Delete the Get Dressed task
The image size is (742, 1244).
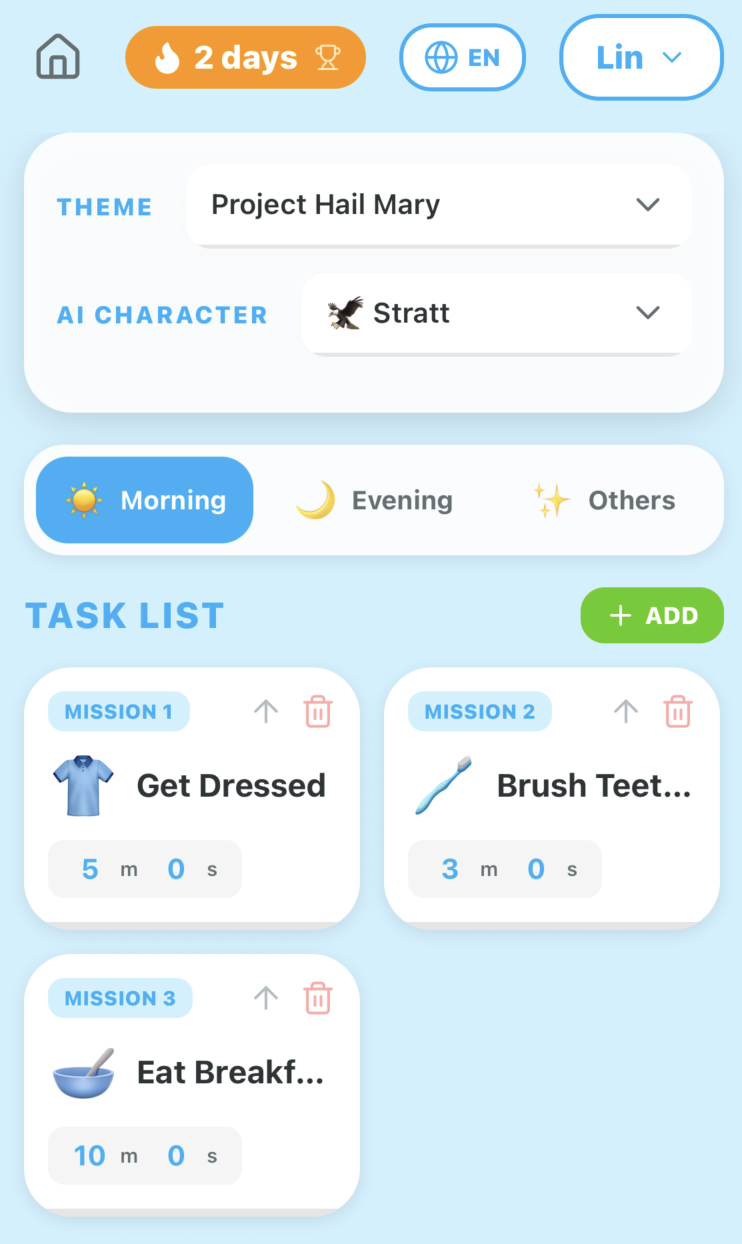318,712
